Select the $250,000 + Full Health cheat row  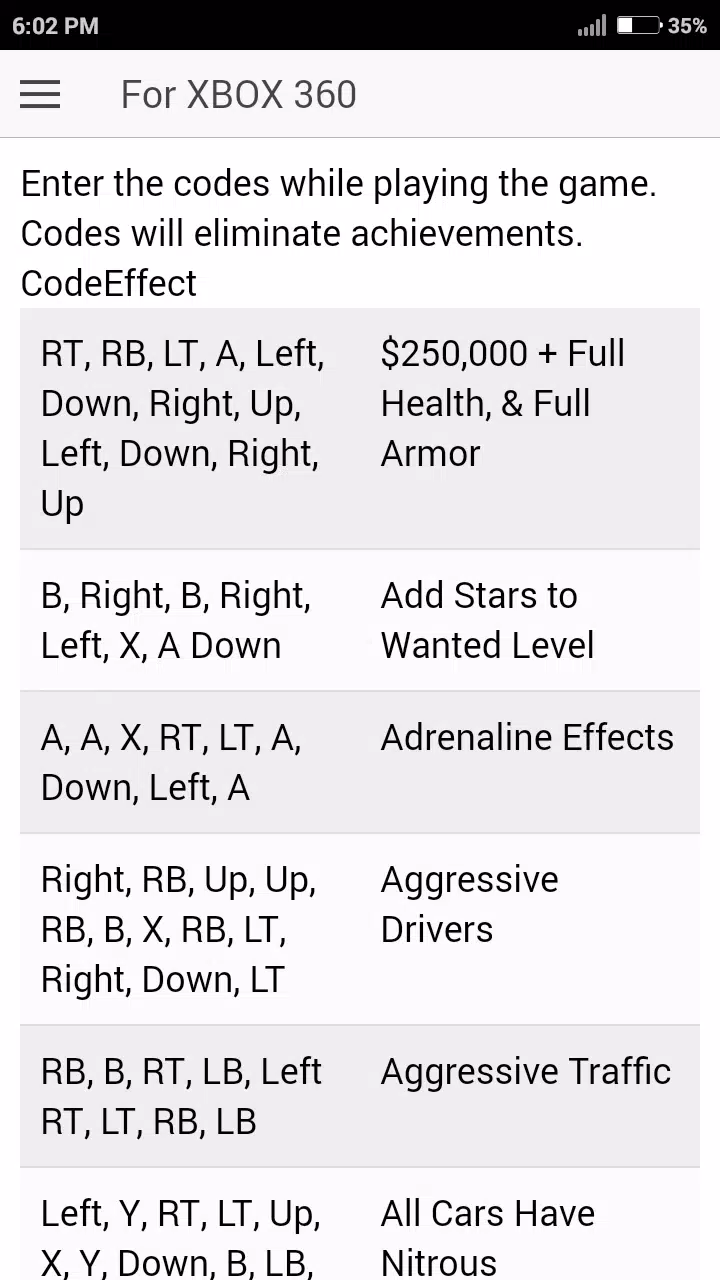click(x=360, y=428)
